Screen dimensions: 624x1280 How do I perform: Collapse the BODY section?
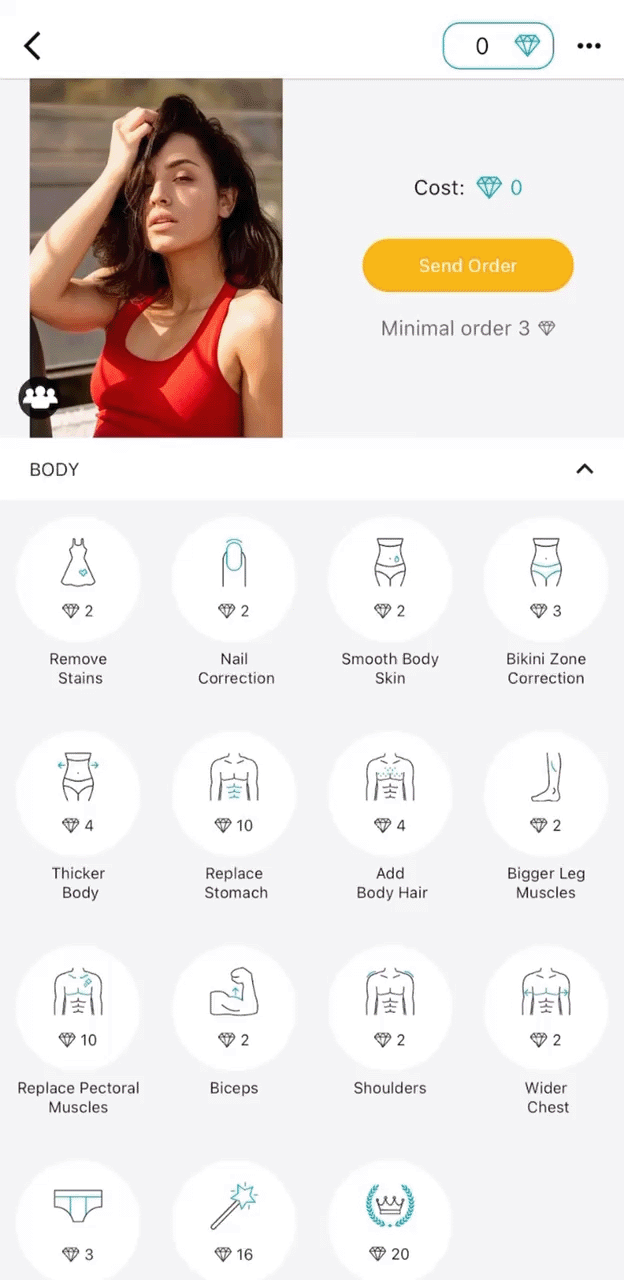585,469
